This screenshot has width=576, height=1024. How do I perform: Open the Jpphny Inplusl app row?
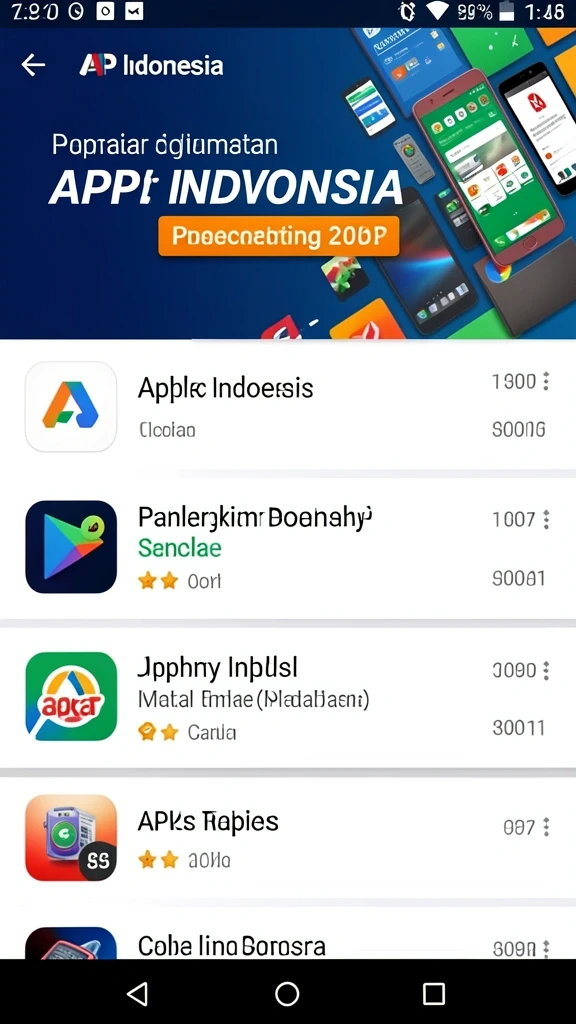tap(288, 697)
